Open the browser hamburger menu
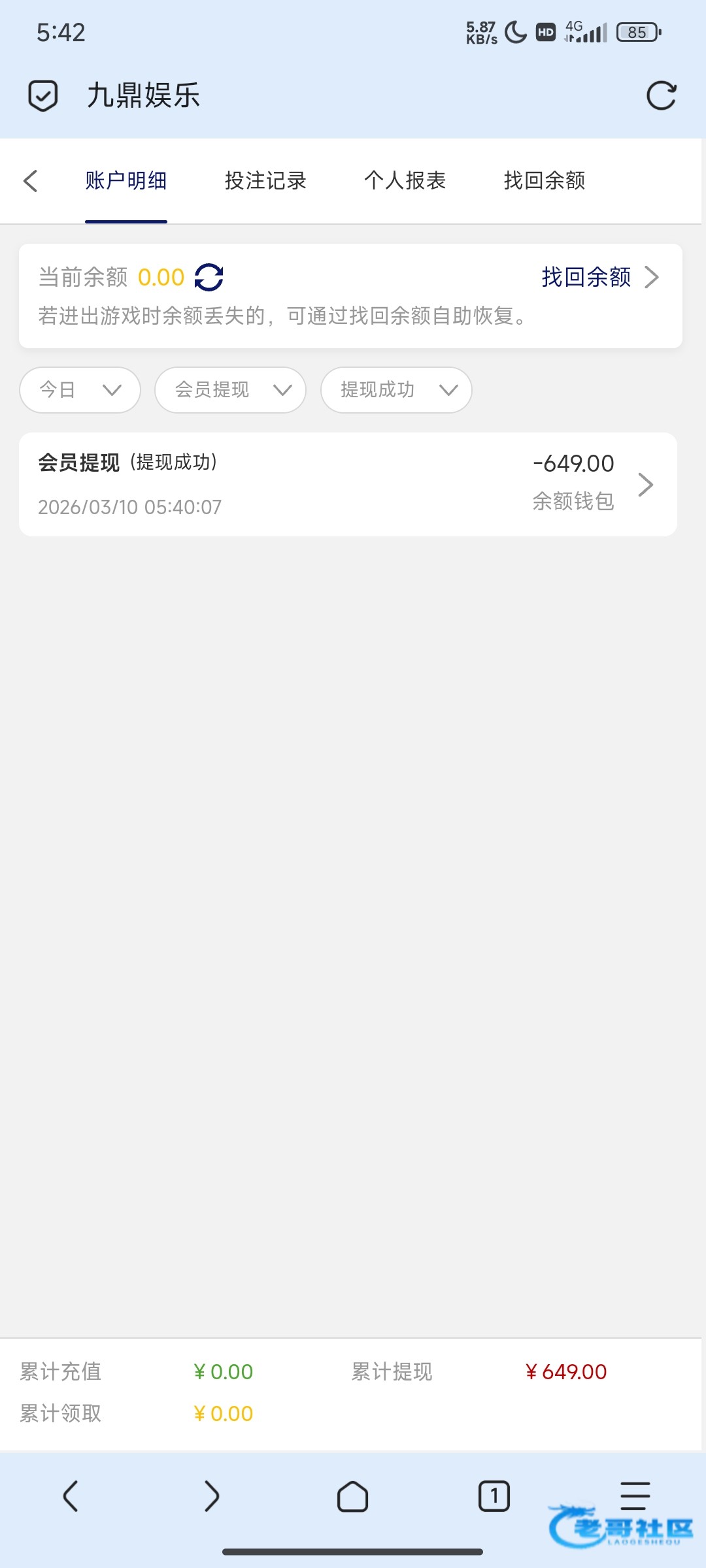Viewport: 706px width, 1568px height. coord(635,1496)
